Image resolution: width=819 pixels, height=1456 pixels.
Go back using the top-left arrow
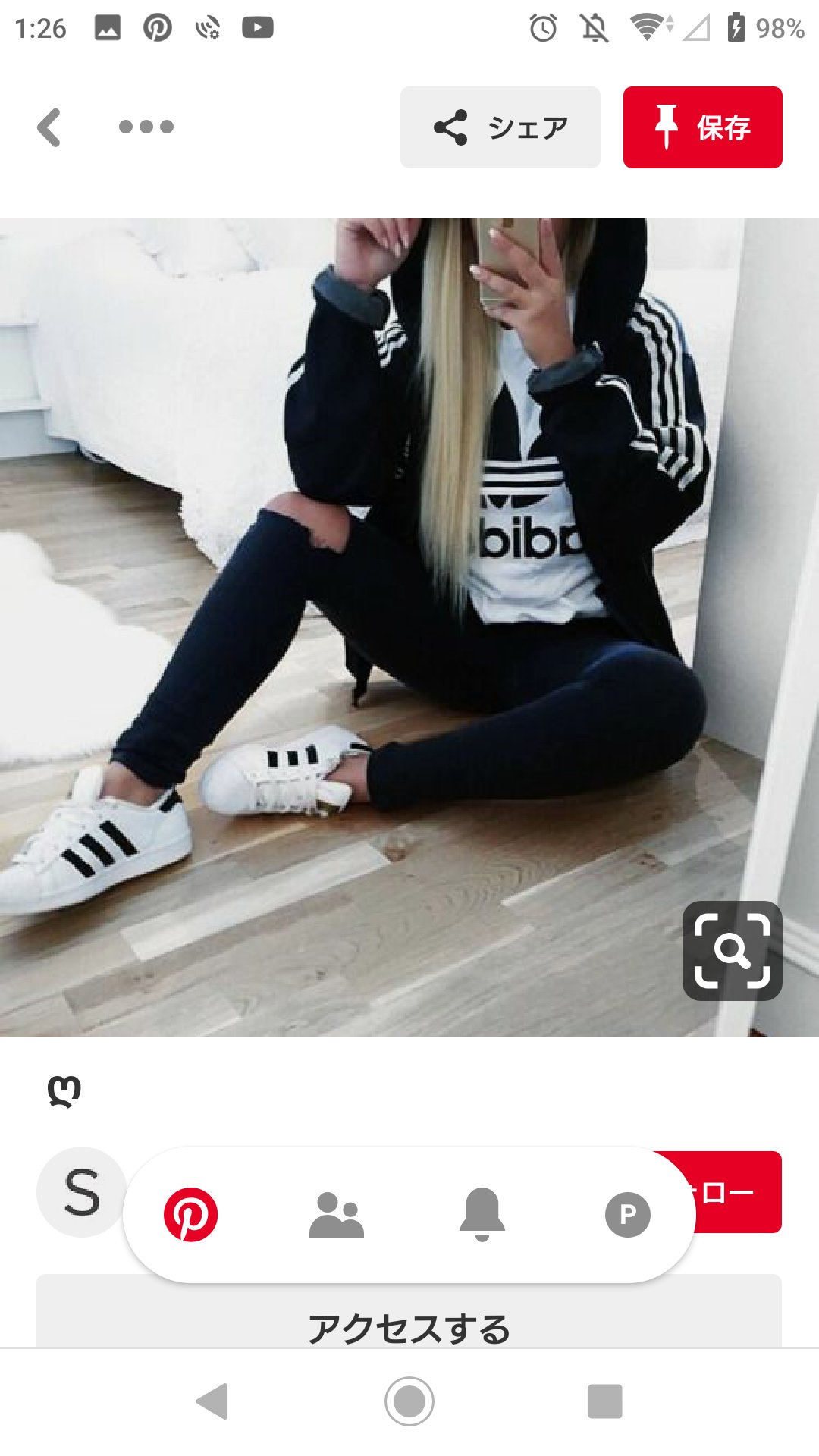tap(49, 127)
